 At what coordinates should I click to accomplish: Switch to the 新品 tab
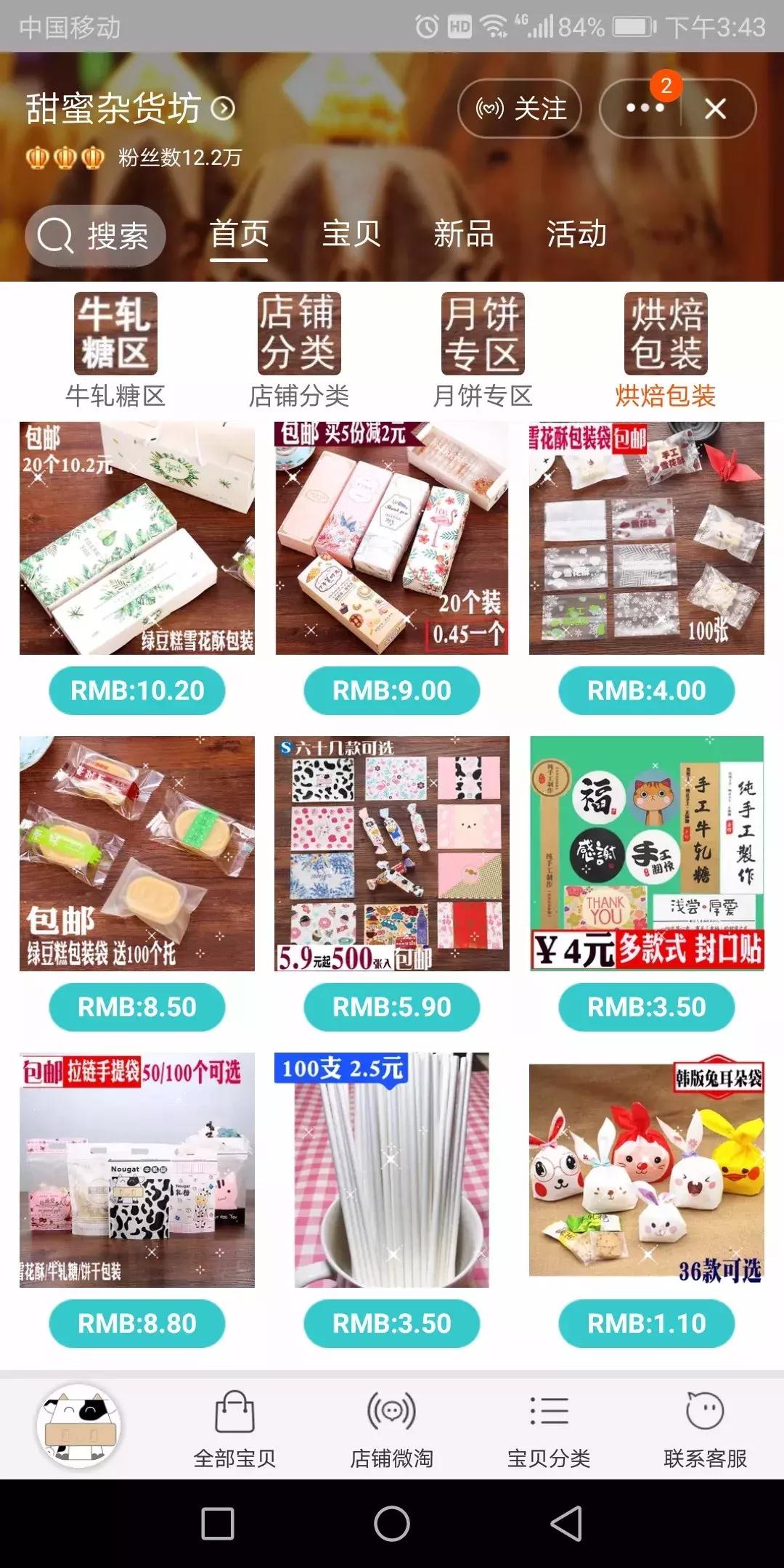tap(465, 234)
